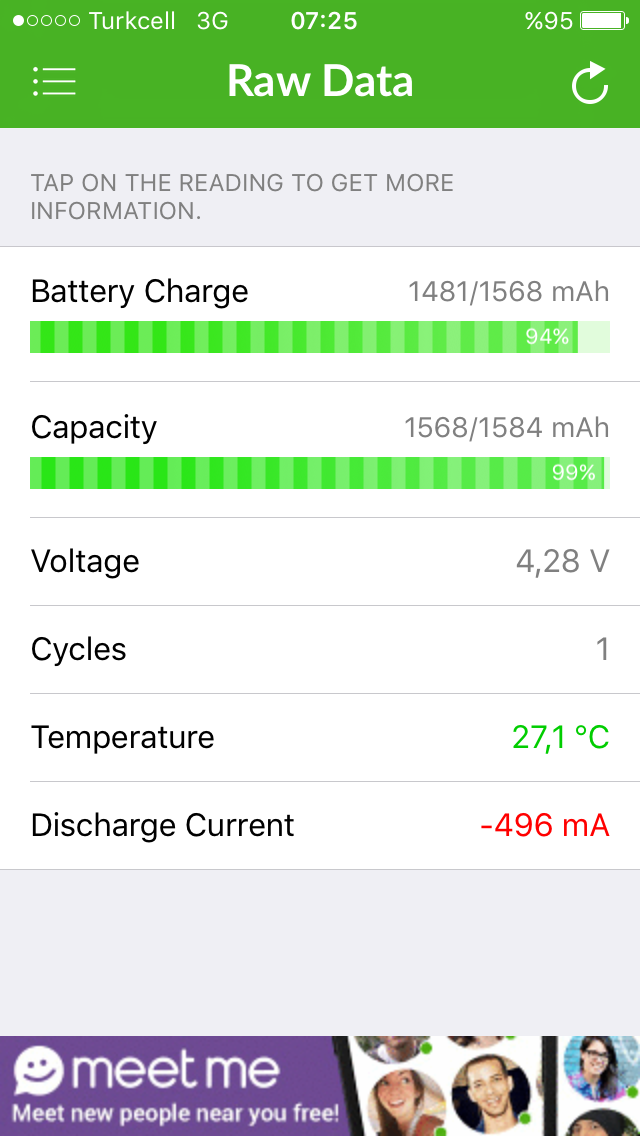Image resolution: width=640 pixels, height=1136 pixels.
Task: Open Capacity reading details
Action: 320,450
